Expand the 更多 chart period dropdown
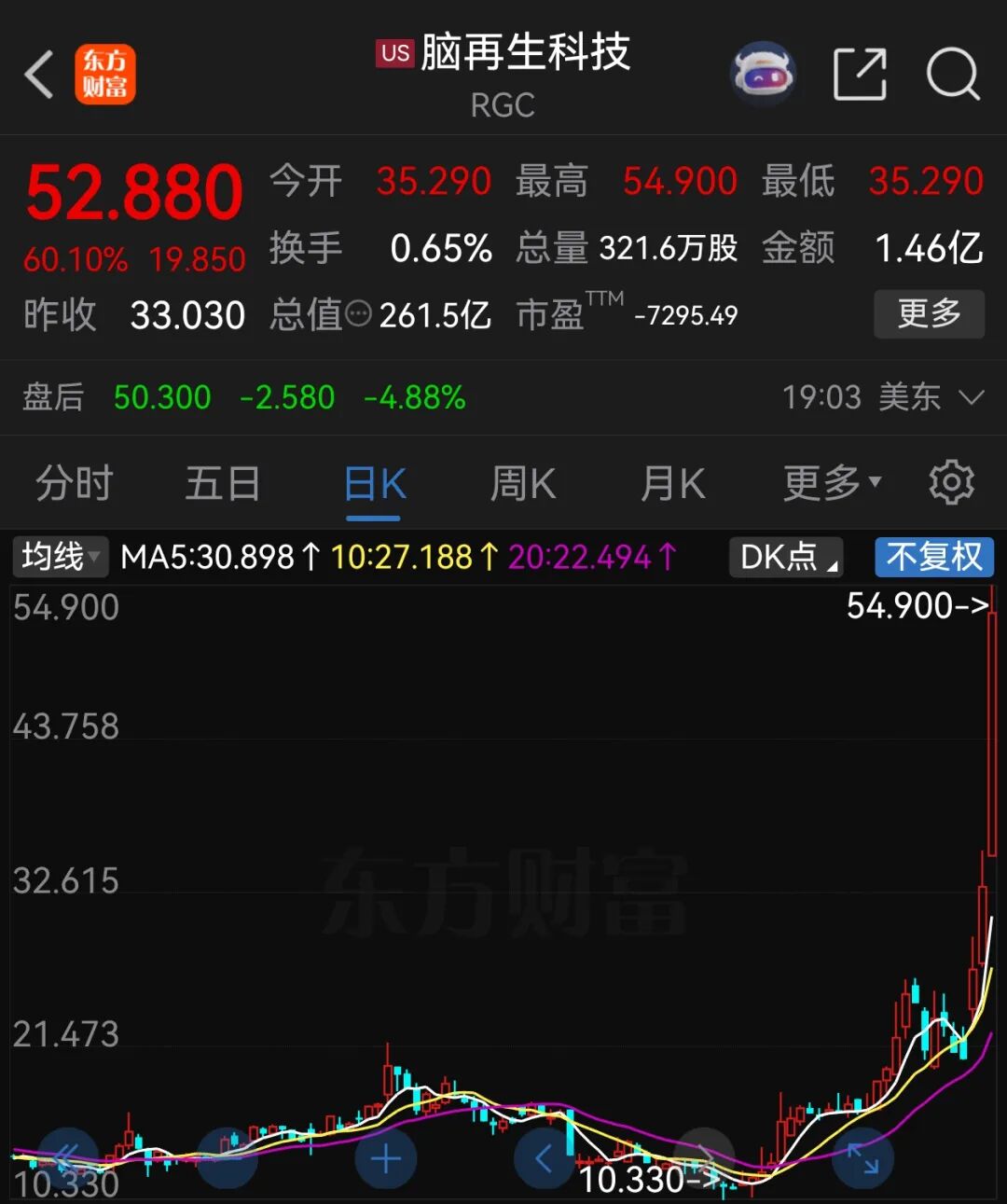1007x1204 pixels. [830, 482]
